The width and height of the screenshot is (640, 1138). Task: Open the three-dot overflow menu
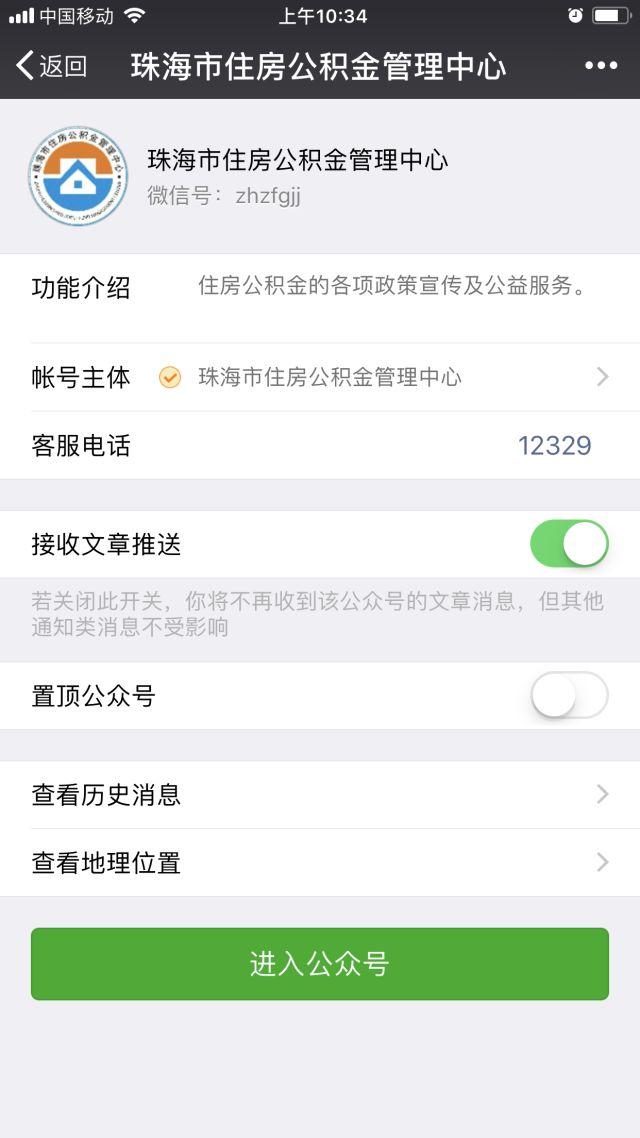(x=601, y=66)
